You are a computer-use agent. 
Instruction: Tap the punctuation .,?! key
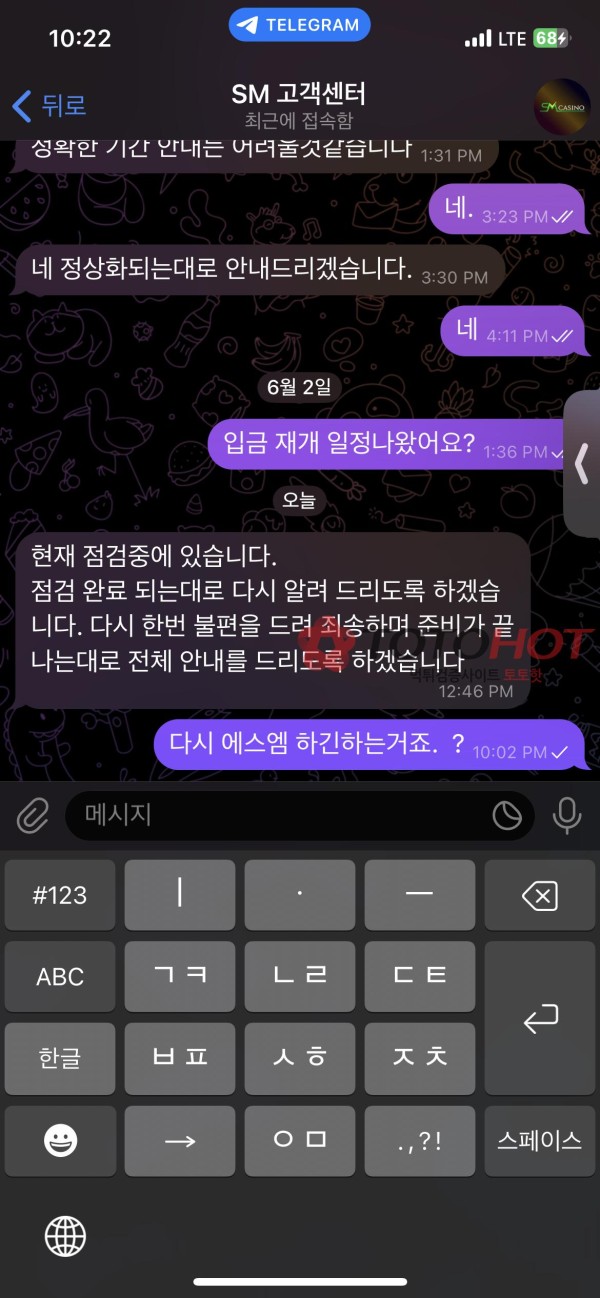coord(420,1140)
